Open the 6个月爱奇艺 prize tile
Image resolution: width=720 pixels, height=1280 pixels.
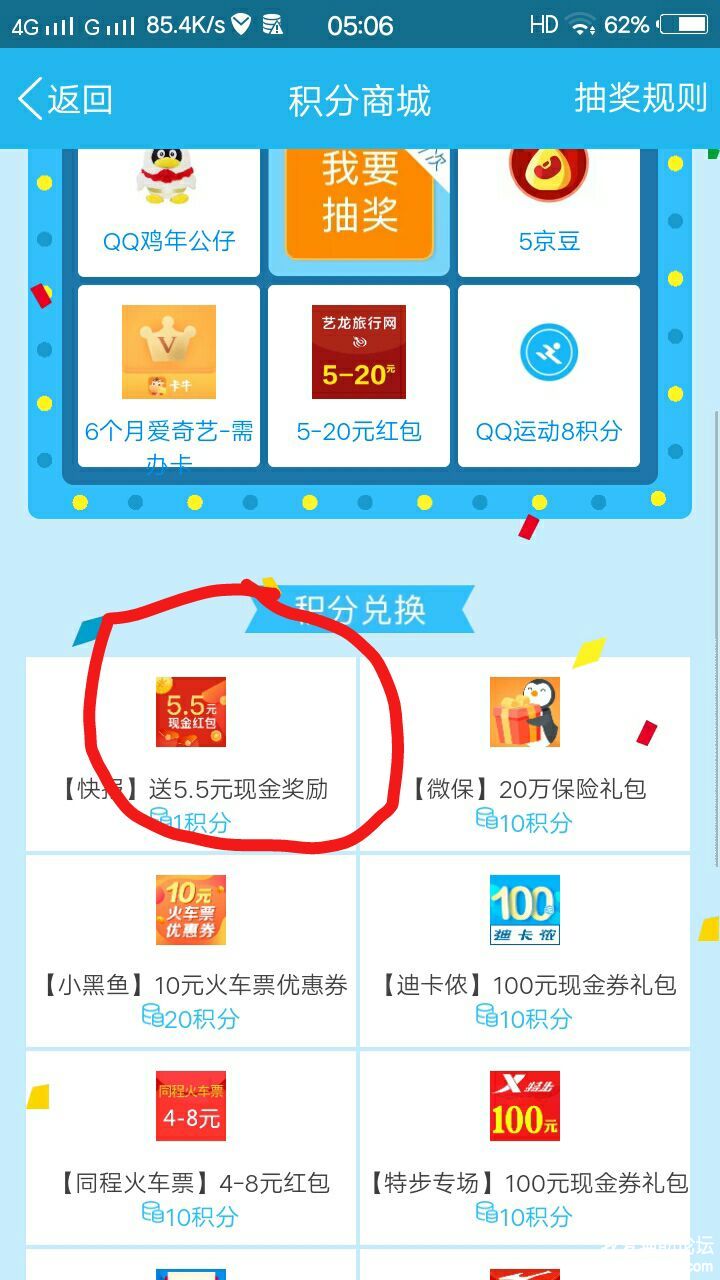click(x=169, y=376)
